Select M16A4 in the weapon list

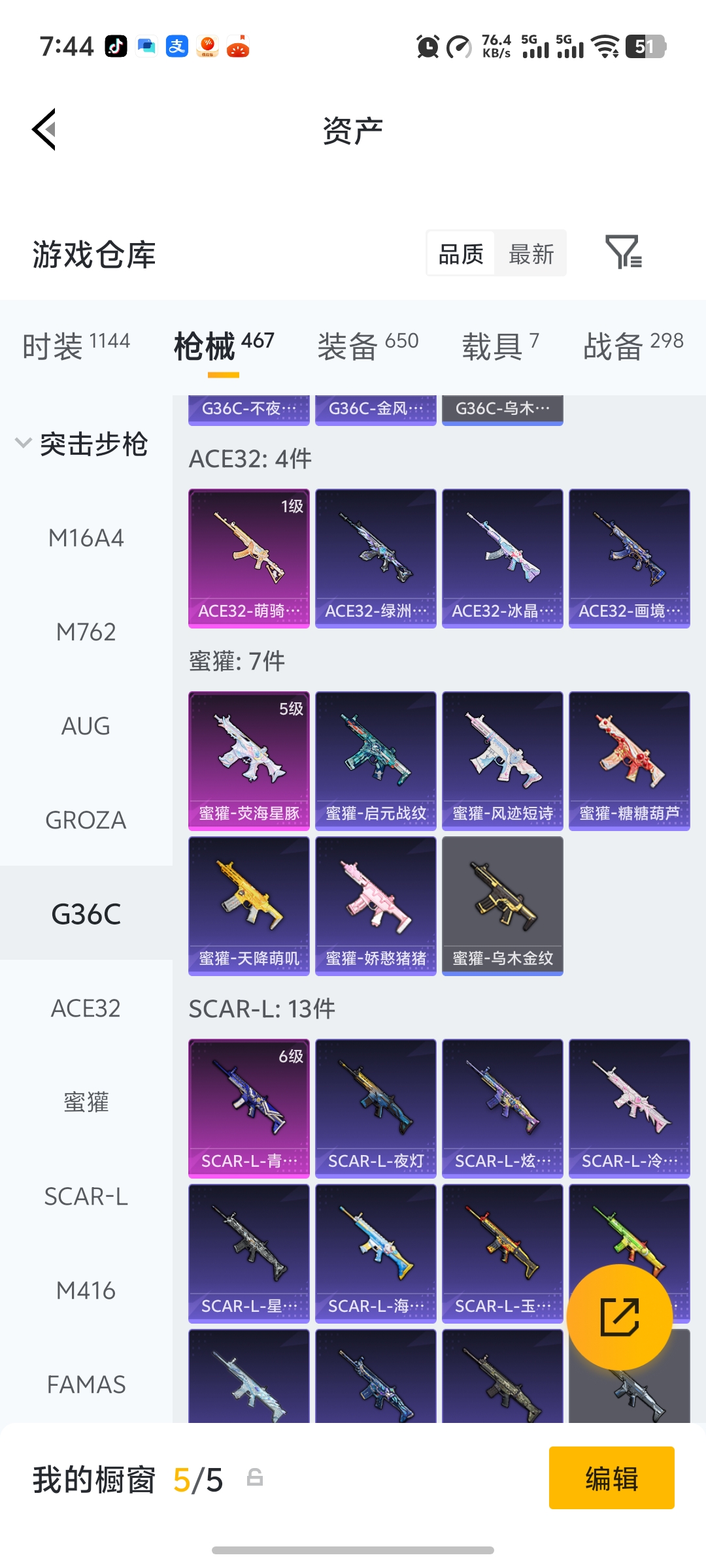click(x=86, y=538)
